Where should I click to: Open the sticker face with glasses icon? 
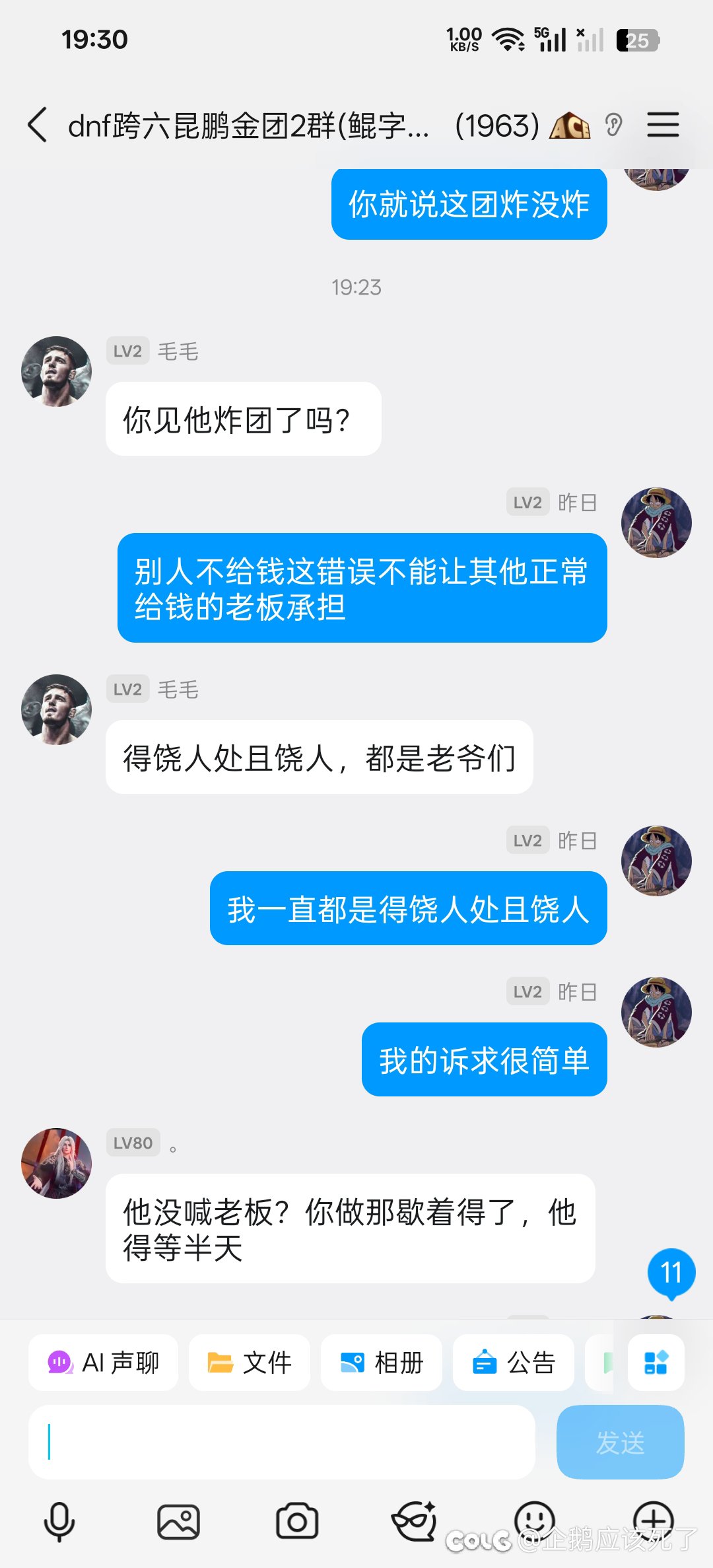[415, 1522]
